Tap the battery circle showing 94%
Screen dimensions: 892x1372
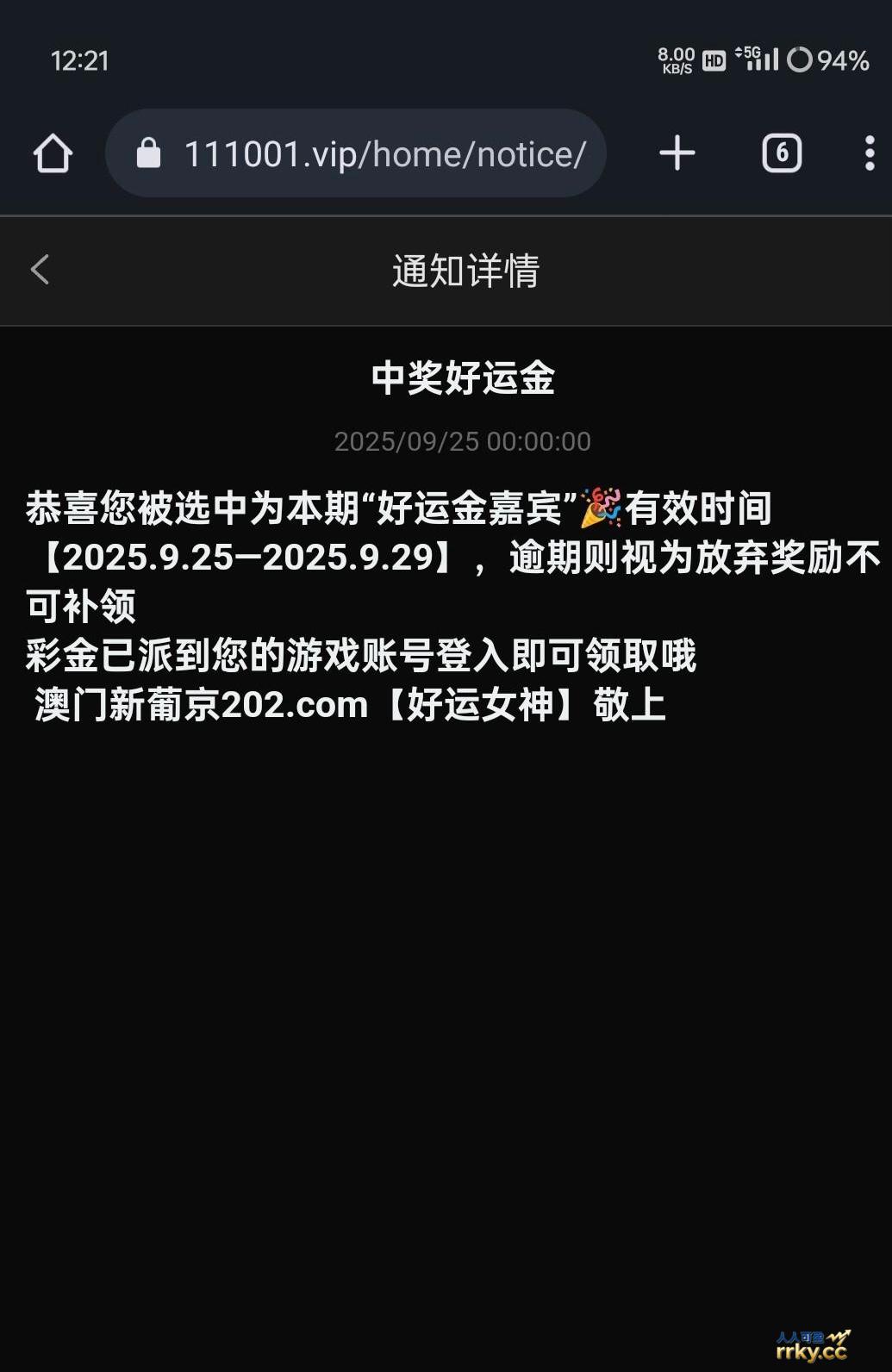[x=802, y=59]
